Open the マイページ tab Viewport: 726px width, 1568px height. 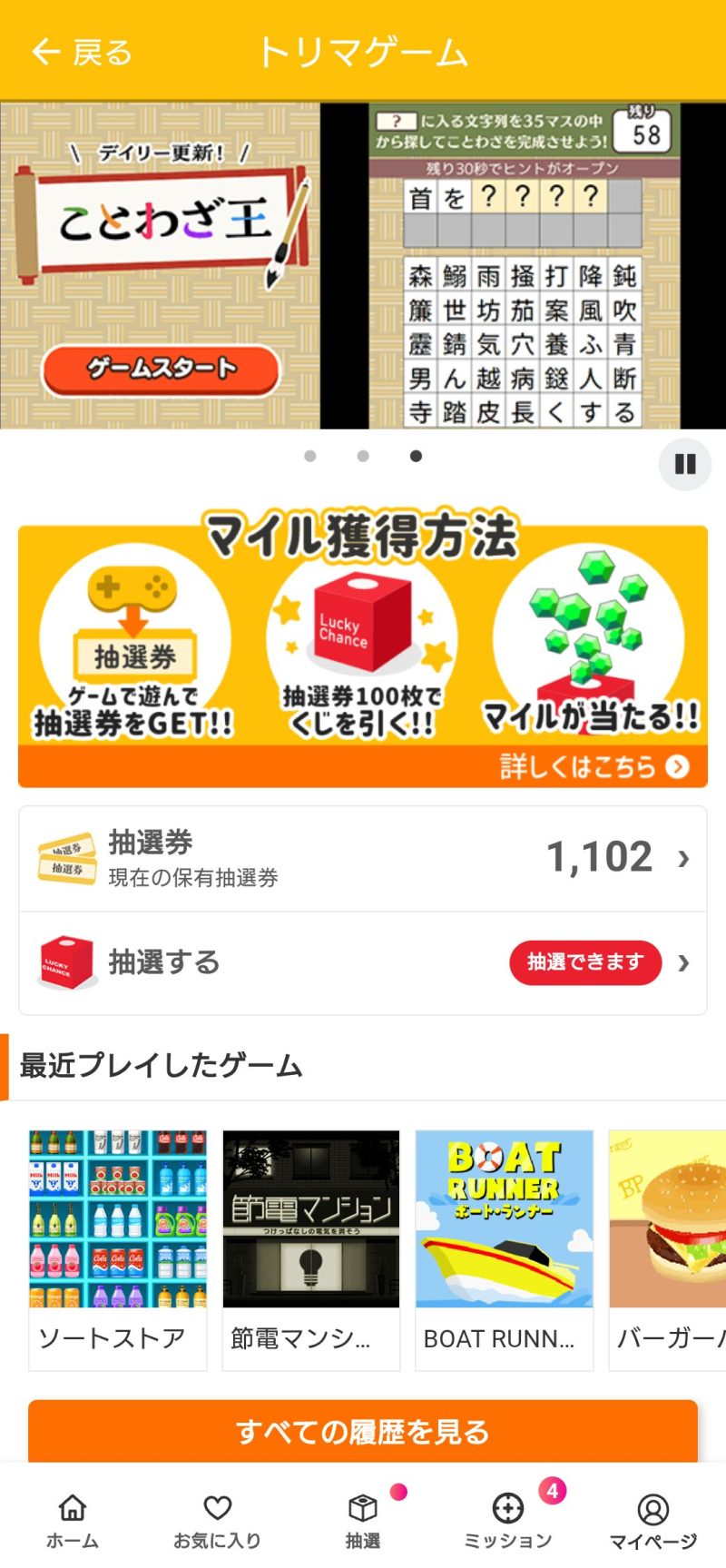pyautogui.click(x=652, y=1521)
